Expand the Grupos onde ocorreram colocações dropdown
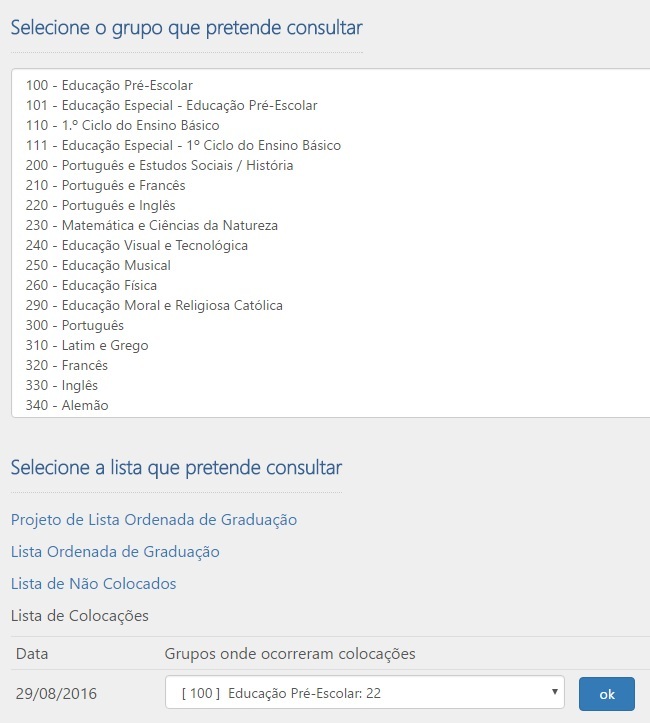Image resolution: width=650 pixels, height=723 pixels. coord(364,693)
